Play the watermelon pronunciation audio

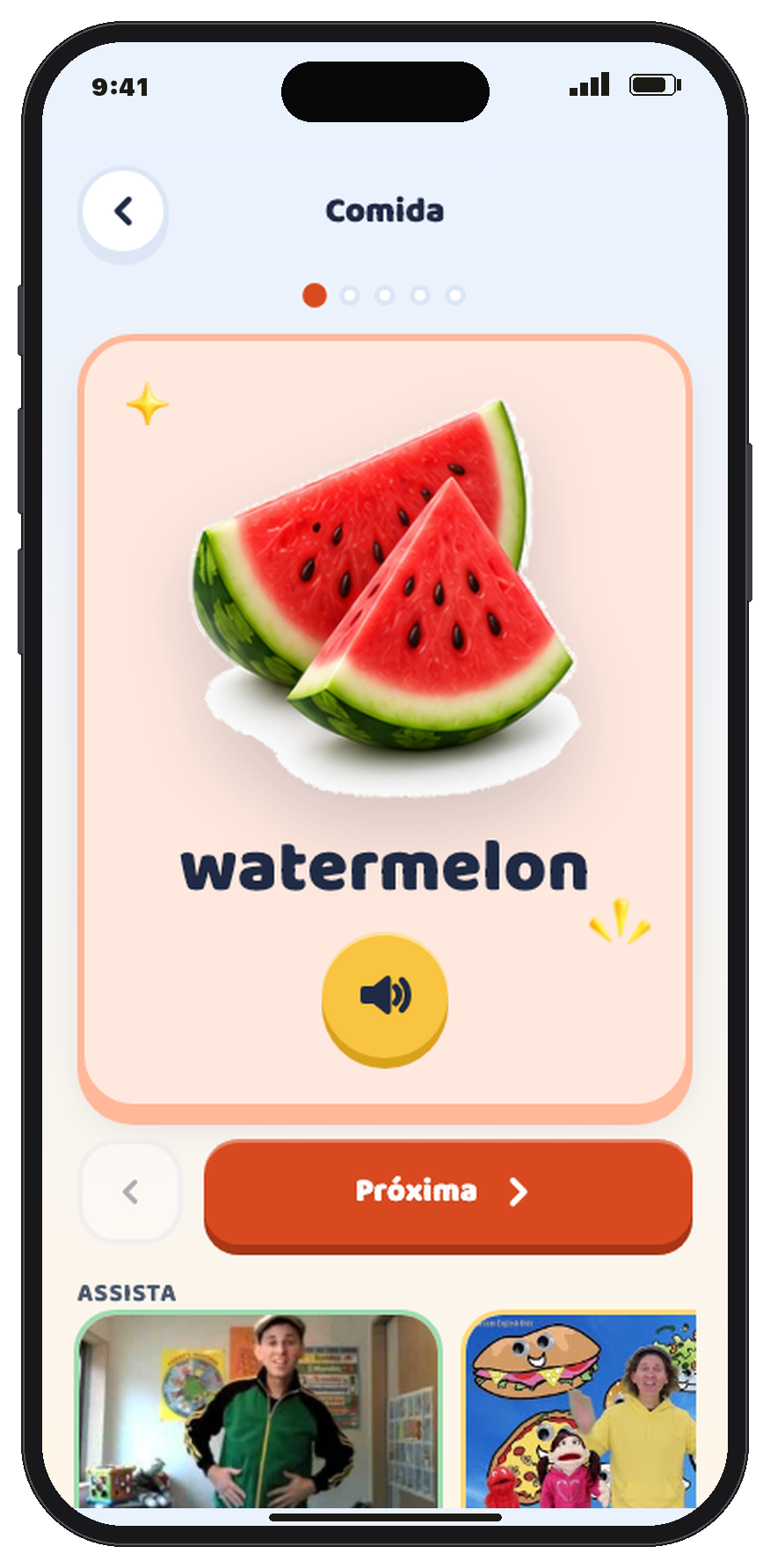385,998
